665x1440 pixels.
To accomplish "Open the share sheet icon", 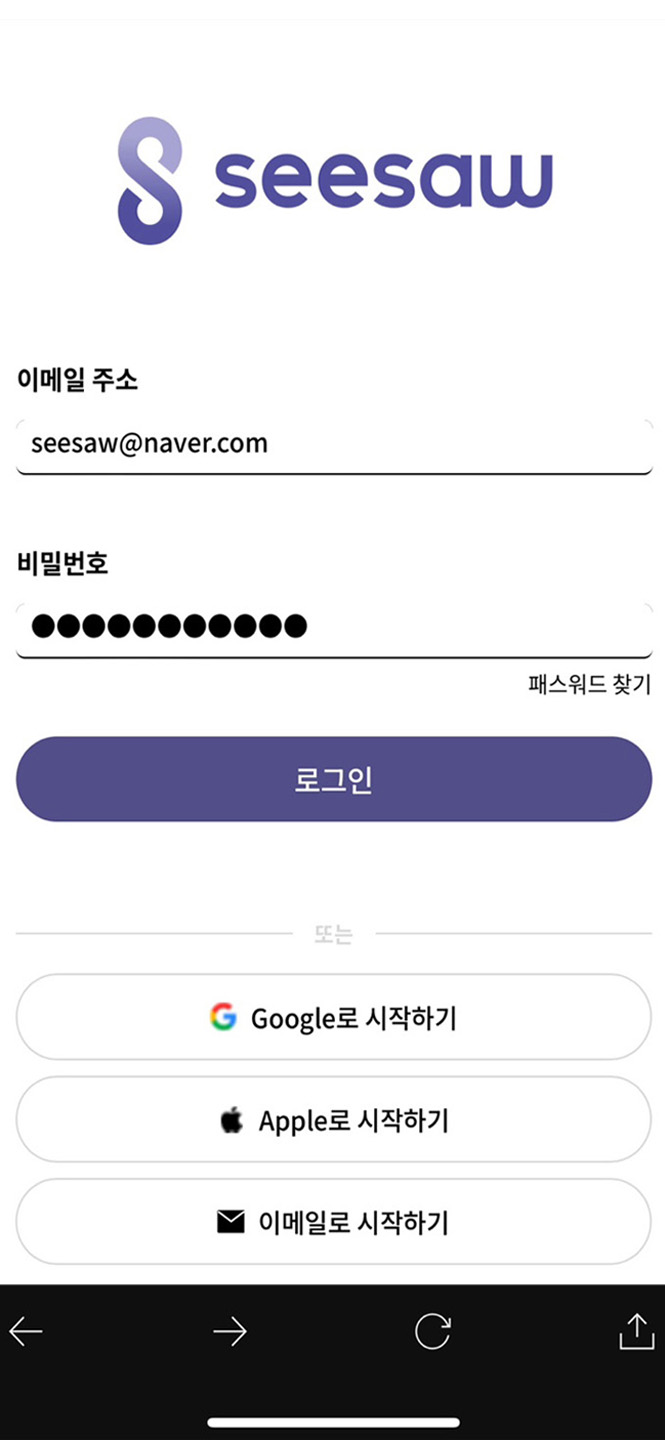I will (x=636, y=1331).
